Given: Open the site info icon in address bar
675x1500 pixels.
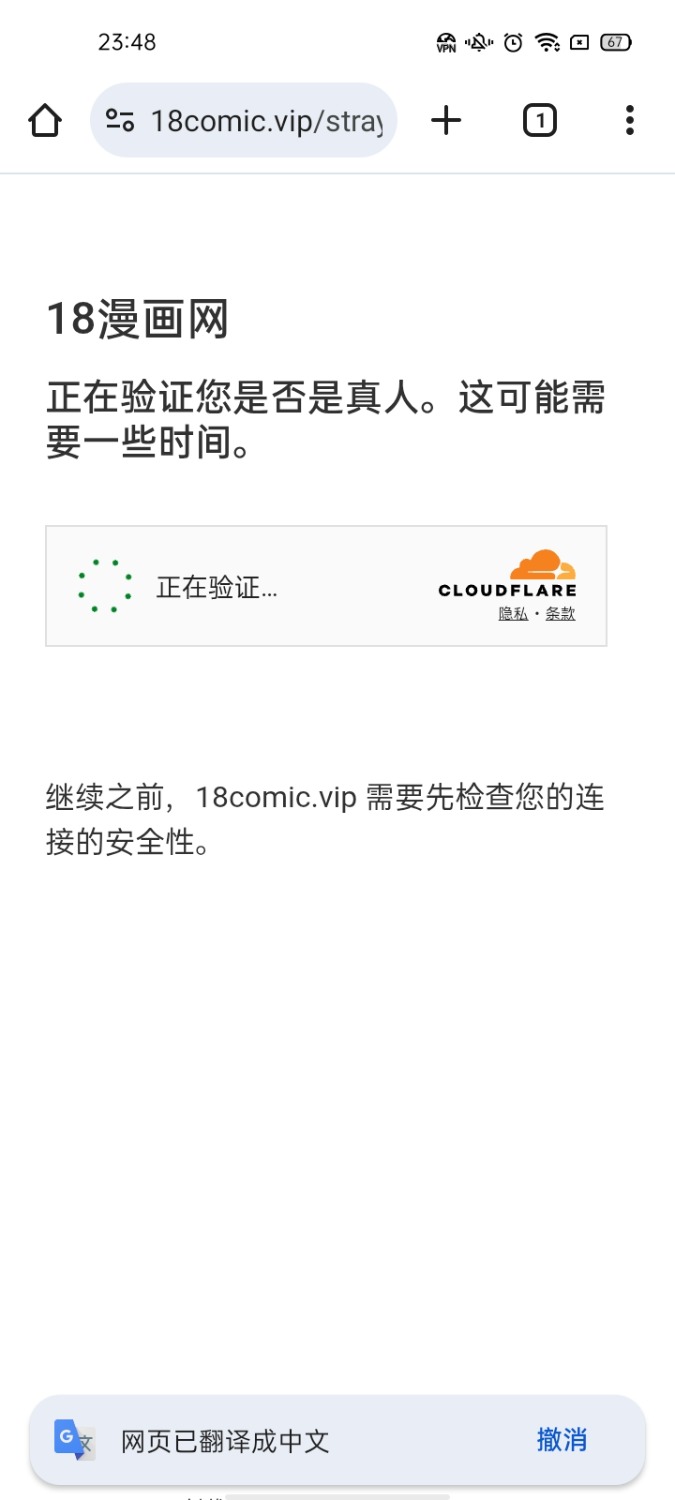Looking at the screenshot, I should 120,121.
